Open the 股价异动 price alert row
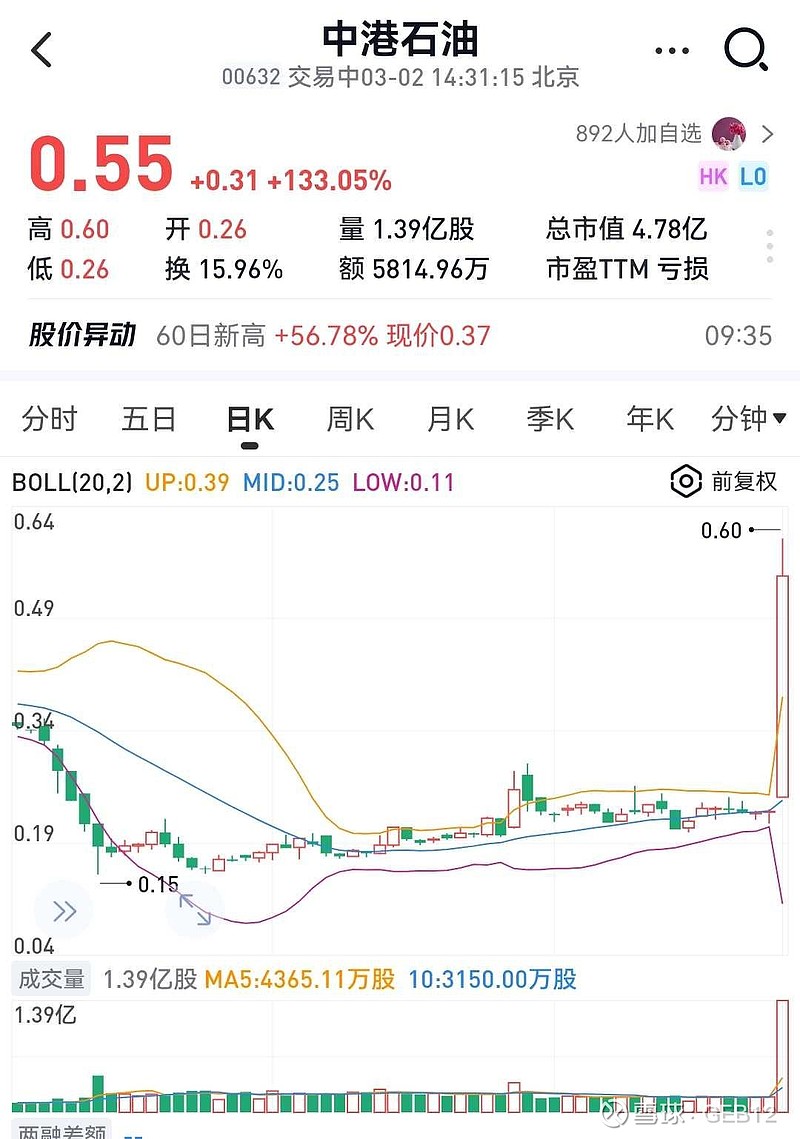Viewport: 800px width, 1139px height. pyautogui.click(x=400, y=335)
